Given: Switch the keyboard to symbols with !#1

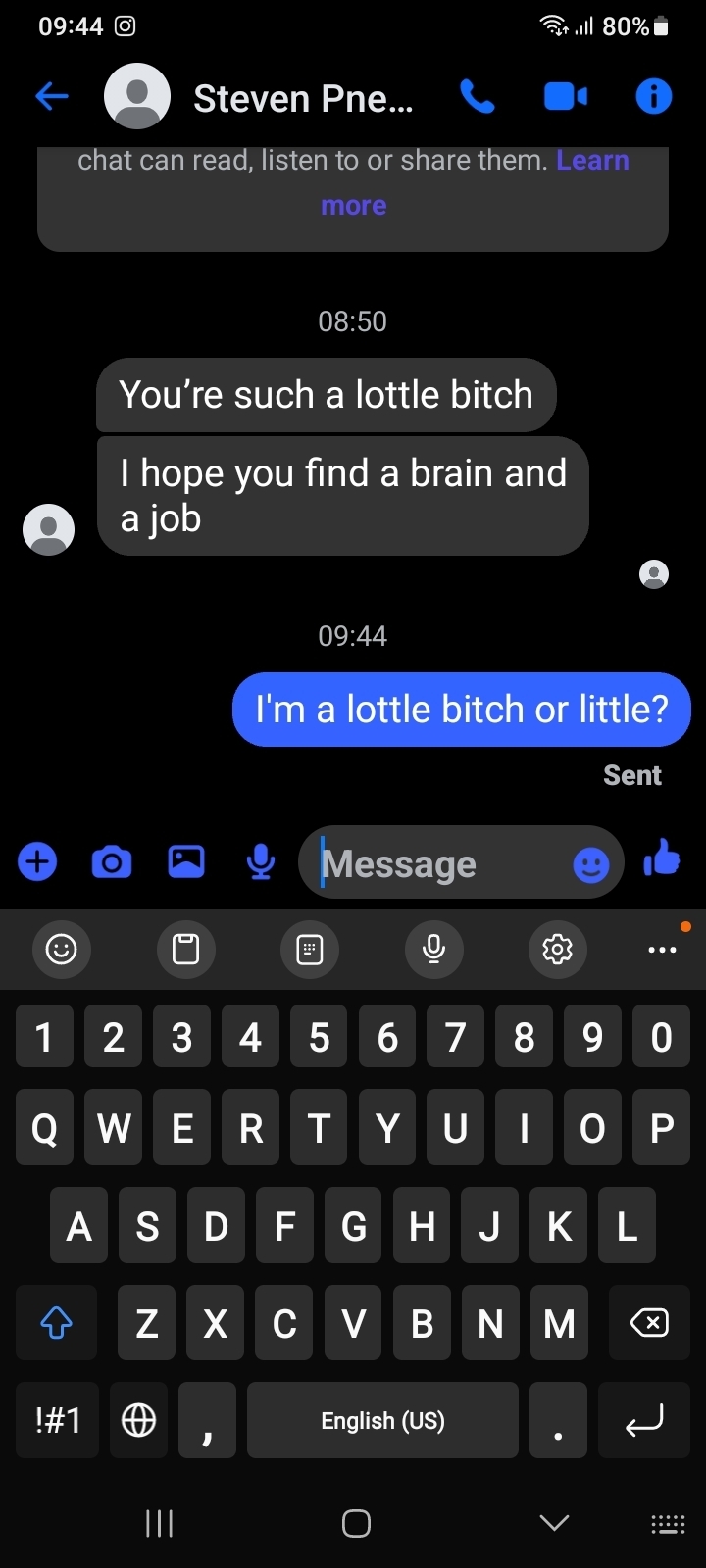Looking at the screenshot, I should coord(57,1420).
